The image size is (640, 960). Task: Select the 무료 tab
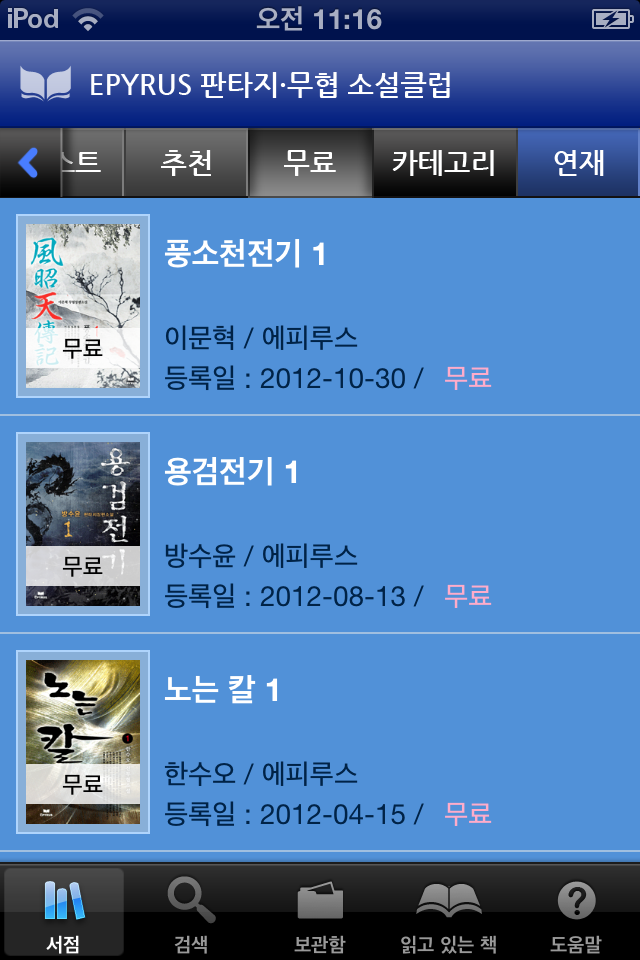309,163
